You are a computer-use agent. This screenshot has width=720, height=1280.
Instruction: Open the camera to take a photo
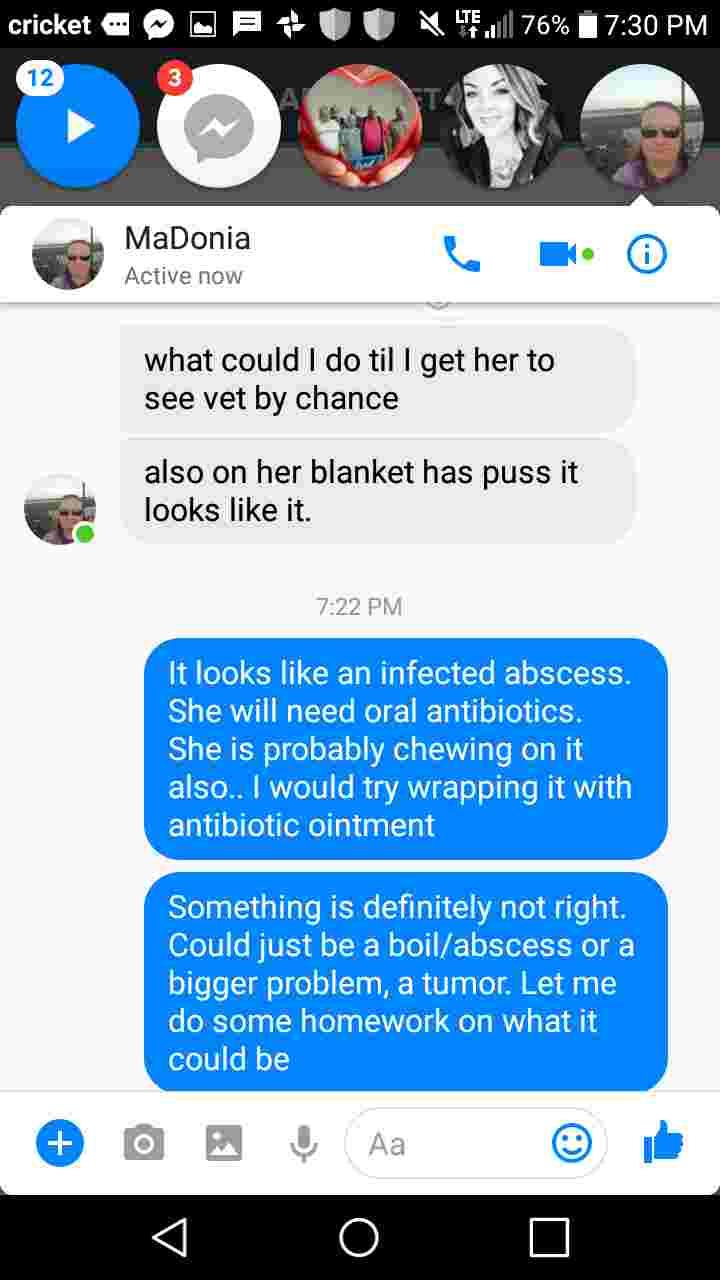pos(143,1142)
